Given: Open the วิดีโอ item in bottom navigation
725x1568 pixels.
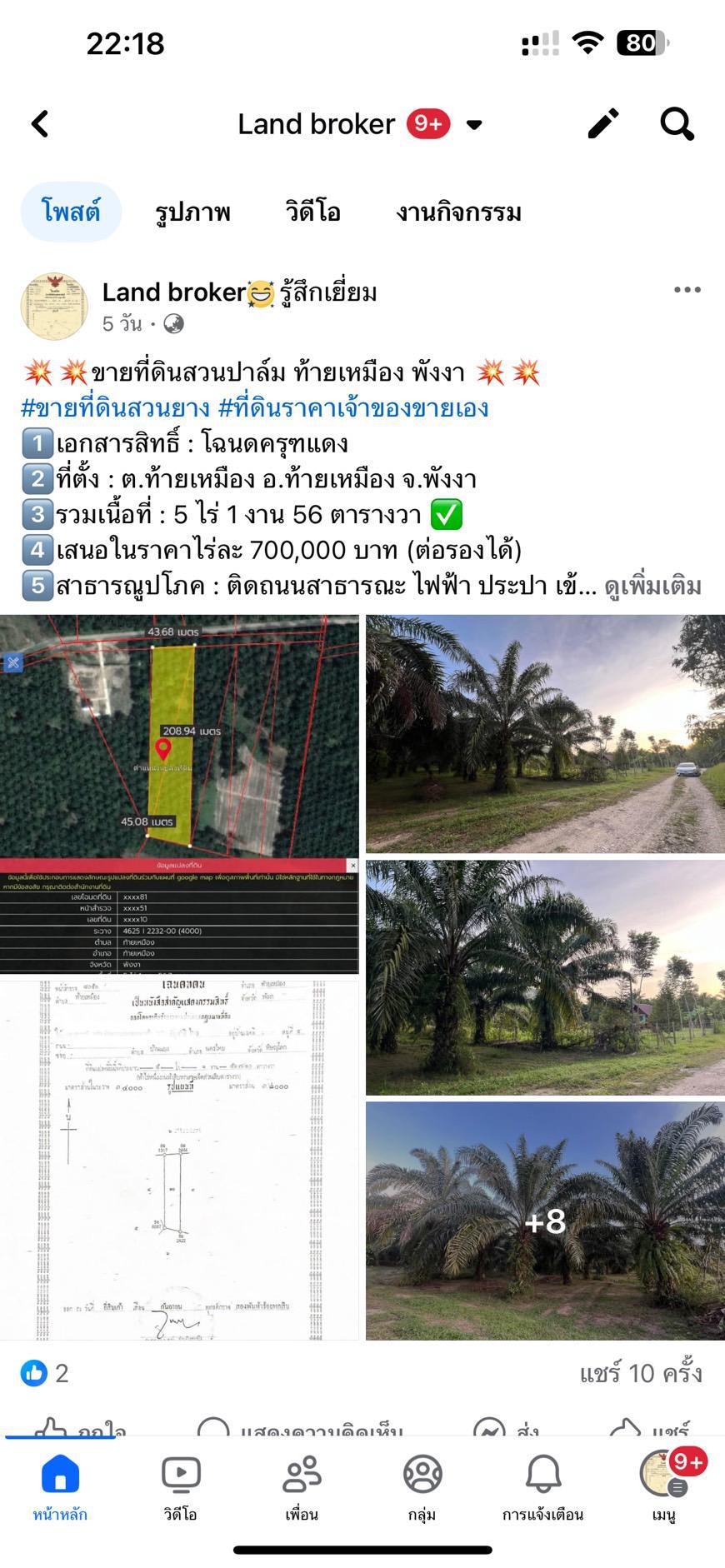Looking at the screenshot, I should pos(180,1488).
